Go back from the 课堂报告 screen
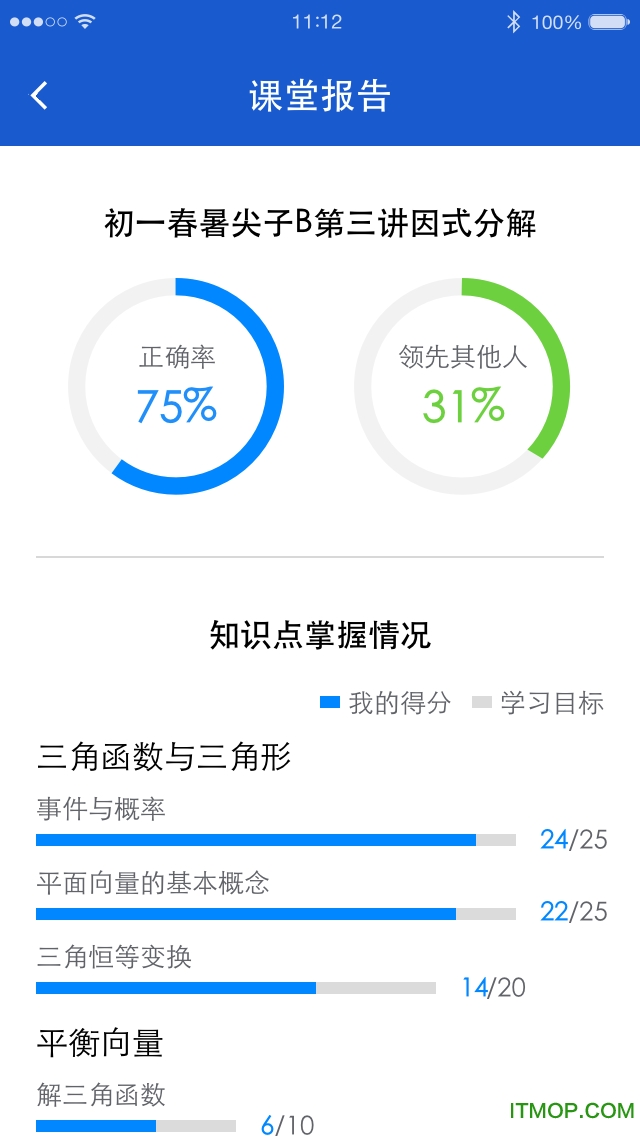Viewport: 640px width, 1136px height. pyautogui.click(x=39, y=96)
